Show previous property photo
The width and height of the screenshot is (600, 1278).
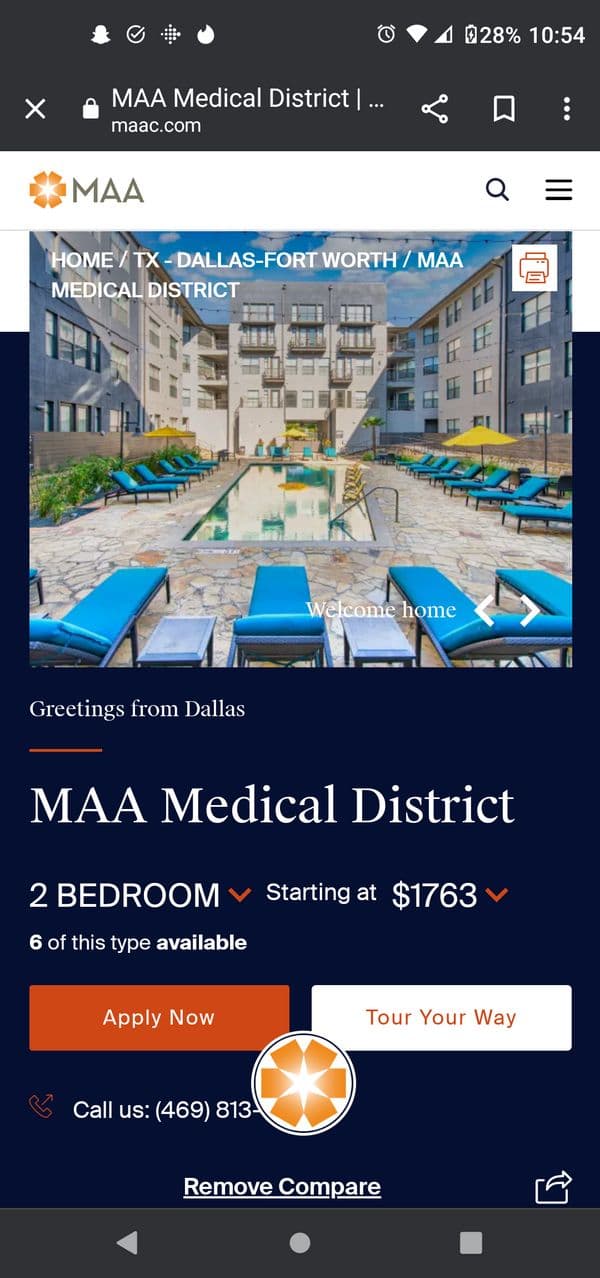[x=485, y=610]
